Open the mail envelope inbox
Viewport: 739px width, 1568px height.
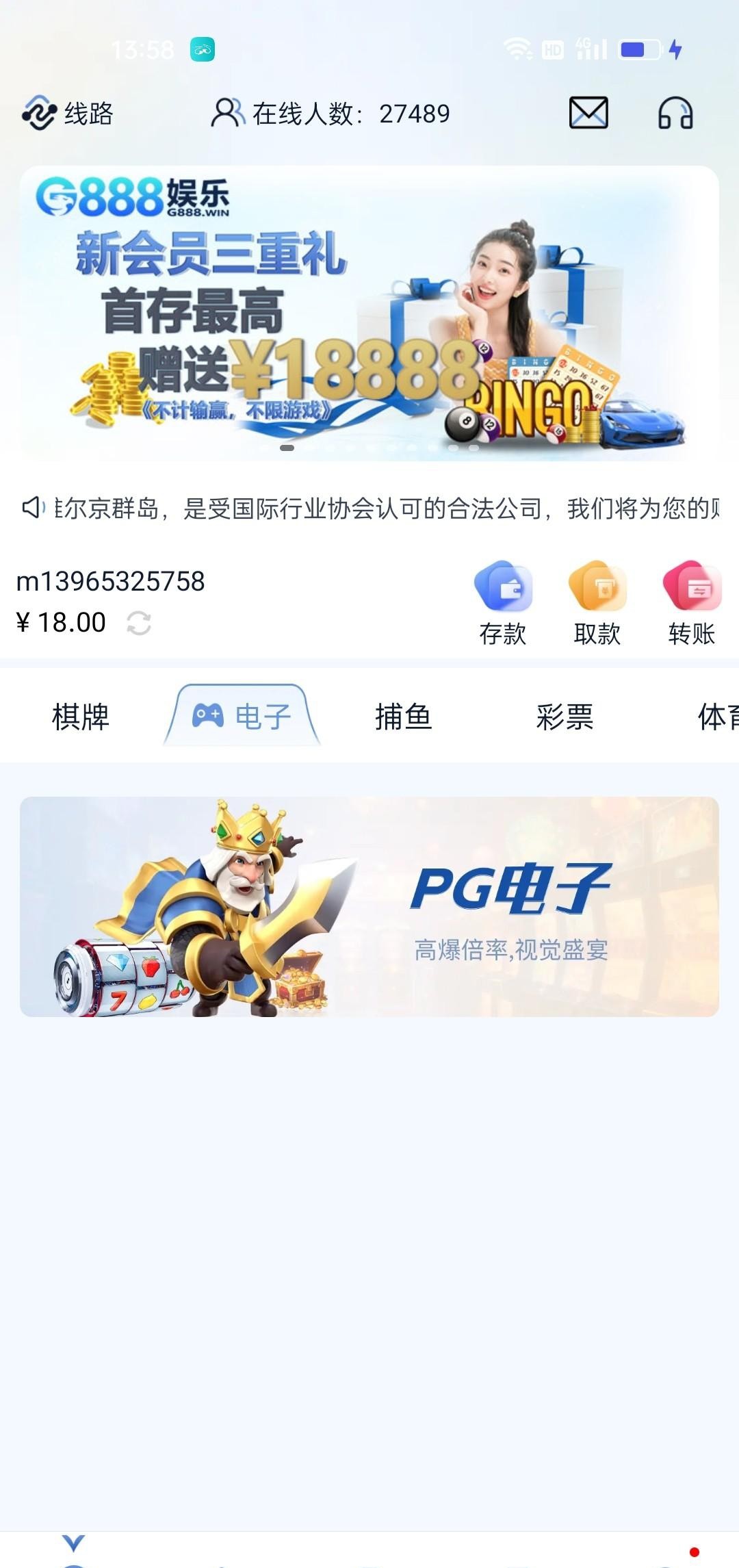[x=588, y=113]
